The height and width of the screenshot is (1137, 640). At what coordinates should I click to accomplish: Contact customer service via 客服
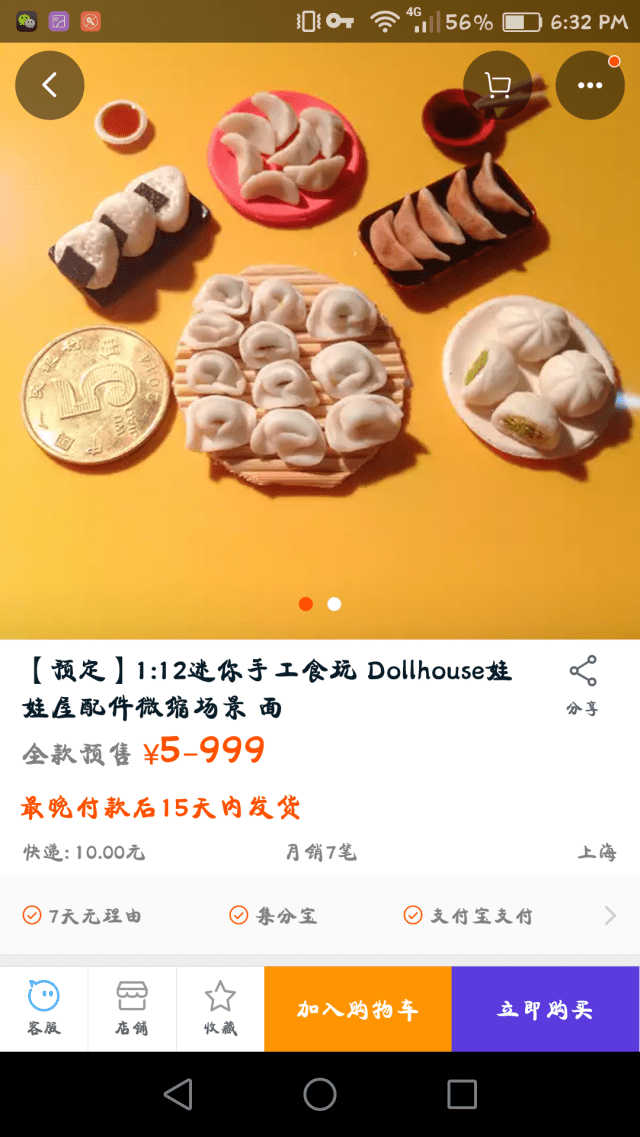tap(44, 1008)
